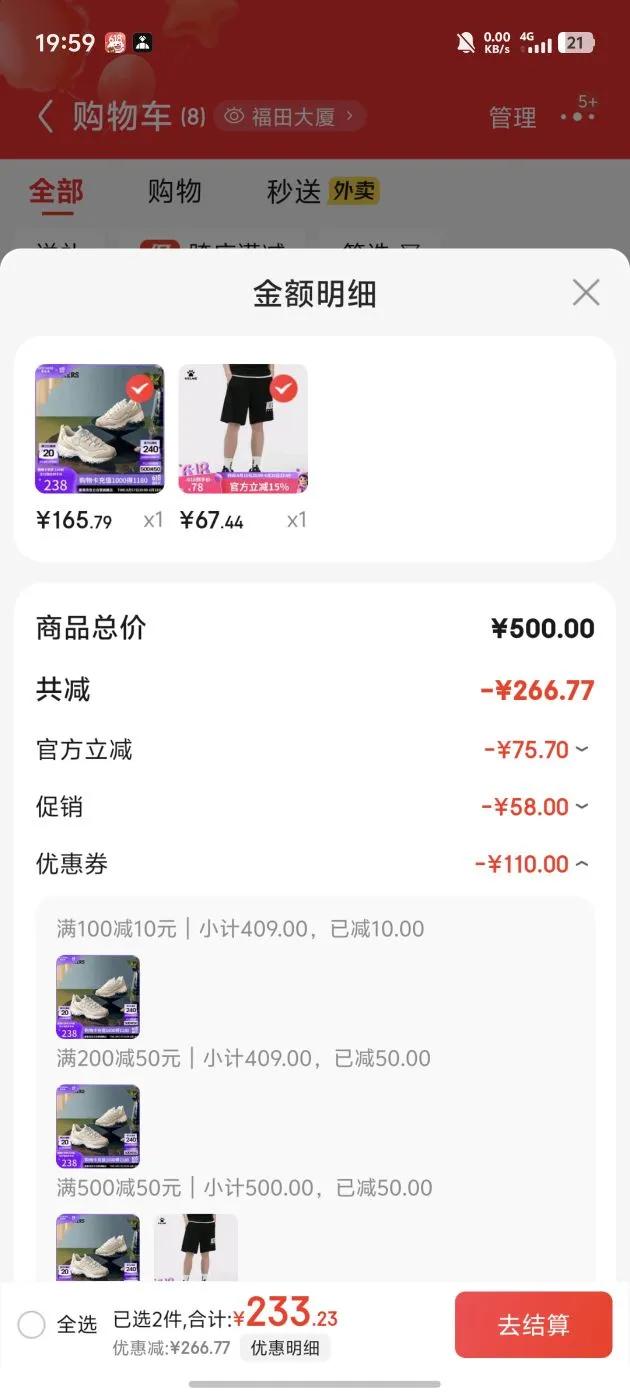Viewport: 630px width, 1400px height.
Task: Open the more options dots menu
Action: pos(577,117)
